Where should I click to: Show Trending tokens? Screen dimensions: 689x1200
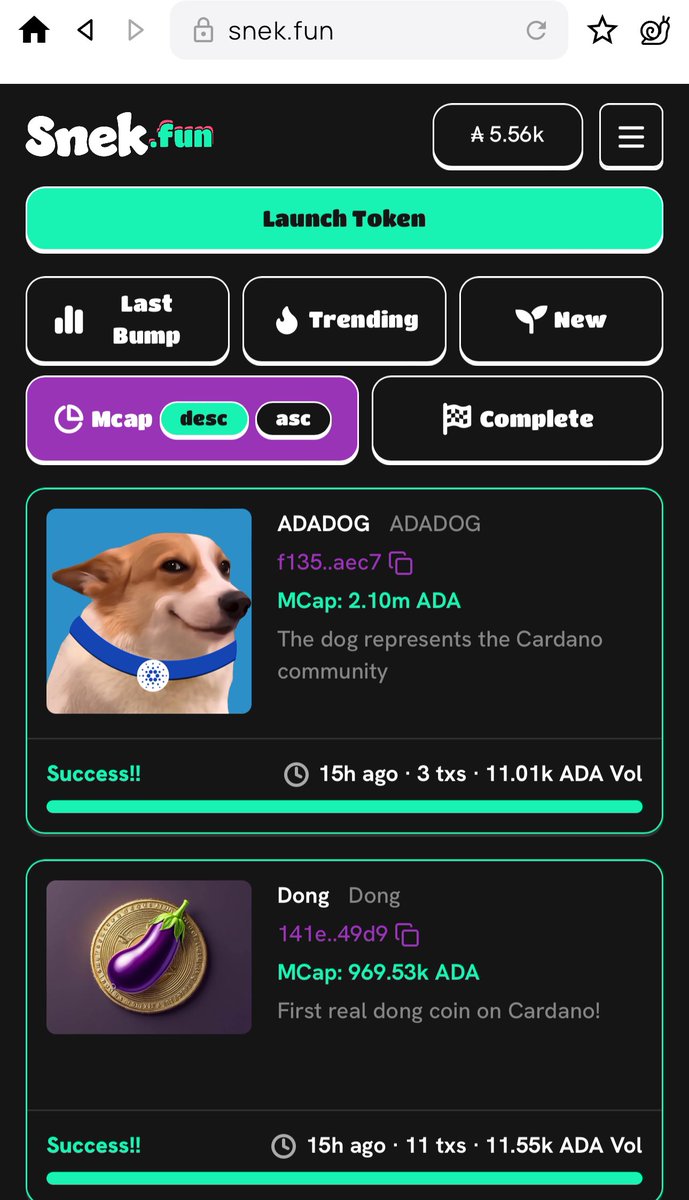pyautogui.click(x=344, y=320)
